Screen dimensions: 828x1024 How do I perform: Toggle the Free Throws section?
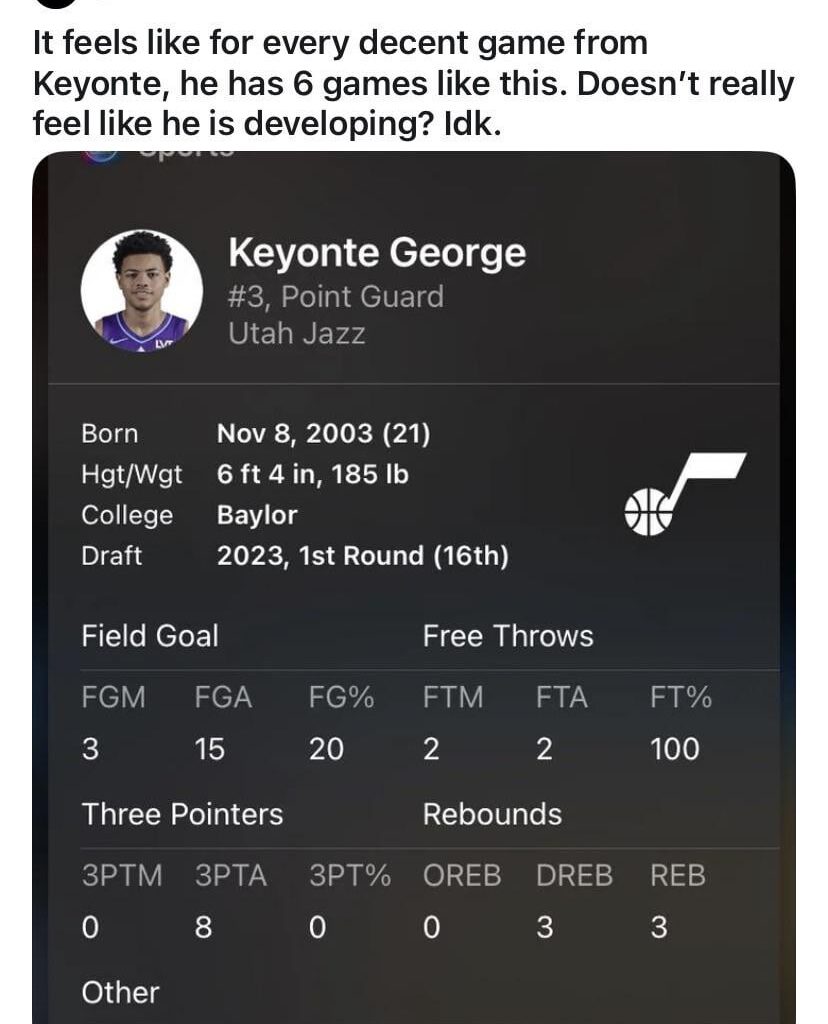tap(509, 635)
